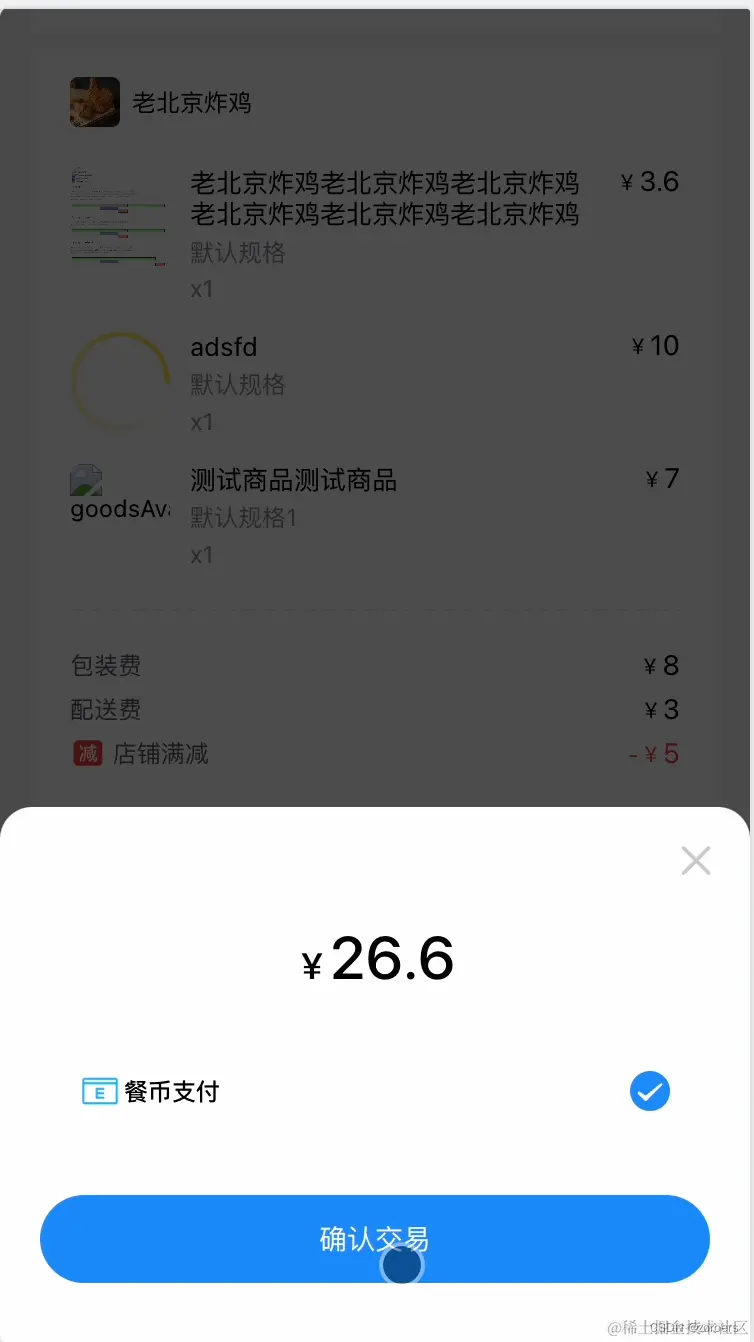Viewport: 754px width, 1342px height.
Task: Close the payment sheet
Action: point(695,860)
